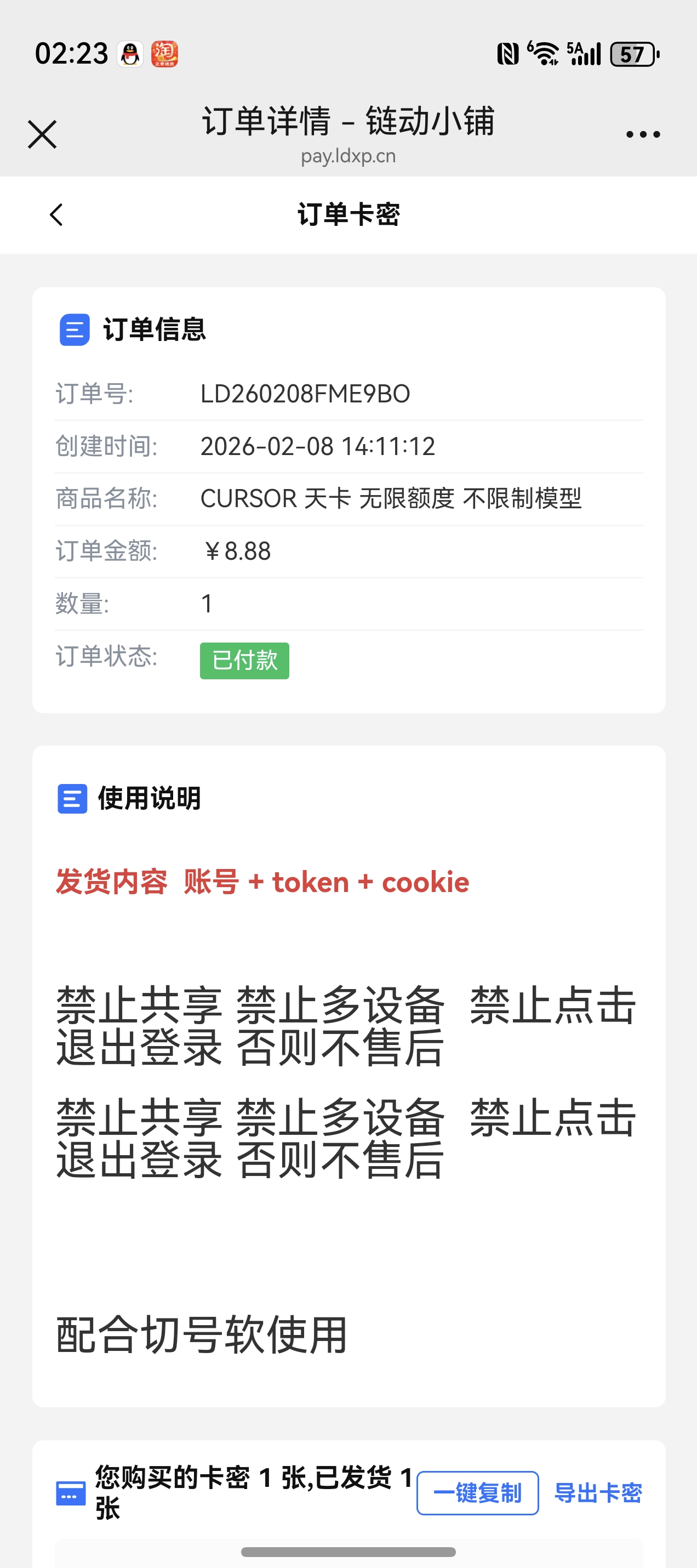Click the 5G signal icon in status bar
Image resolution: width=697 pixels, height=1568 pixels.
(585, 54)
